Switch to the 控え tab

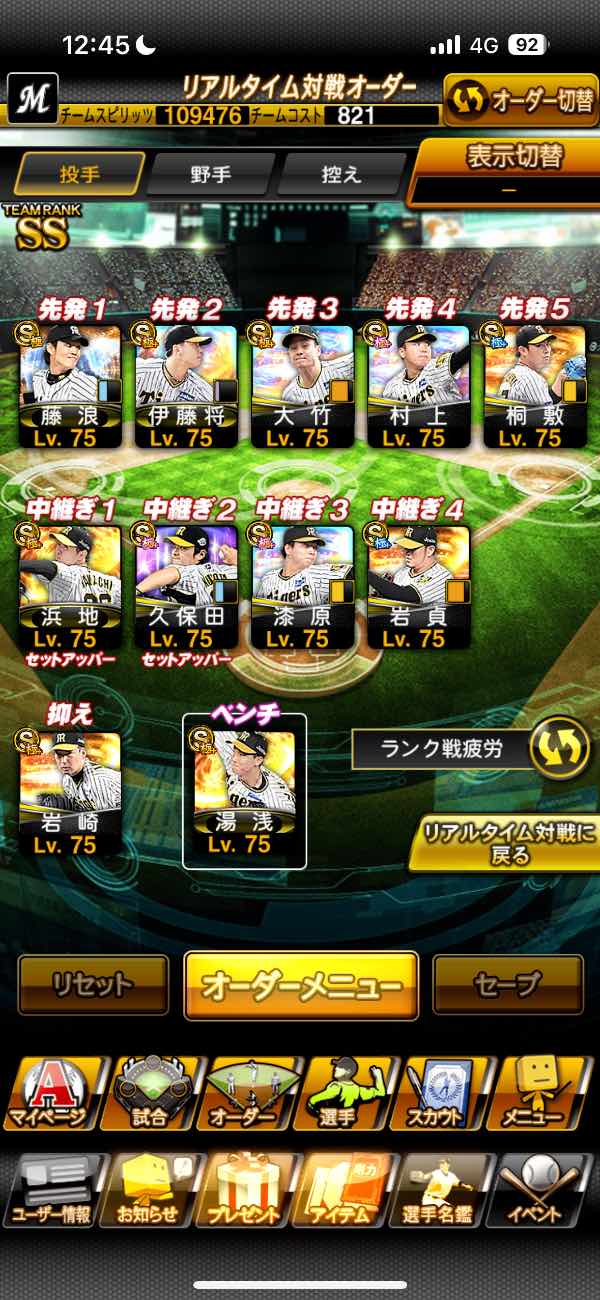point(339,174)
